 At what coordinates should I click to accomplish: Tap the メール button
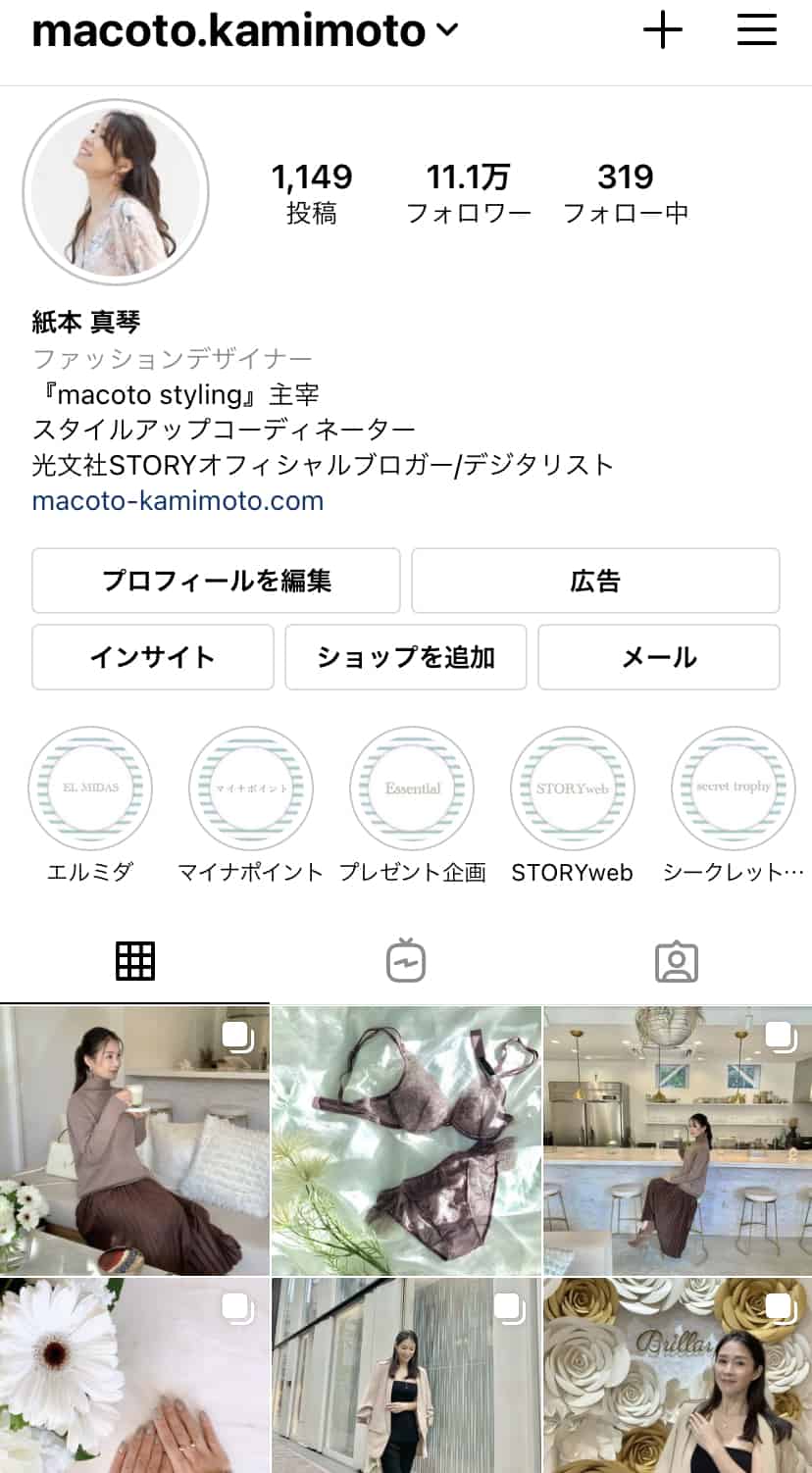658,657
